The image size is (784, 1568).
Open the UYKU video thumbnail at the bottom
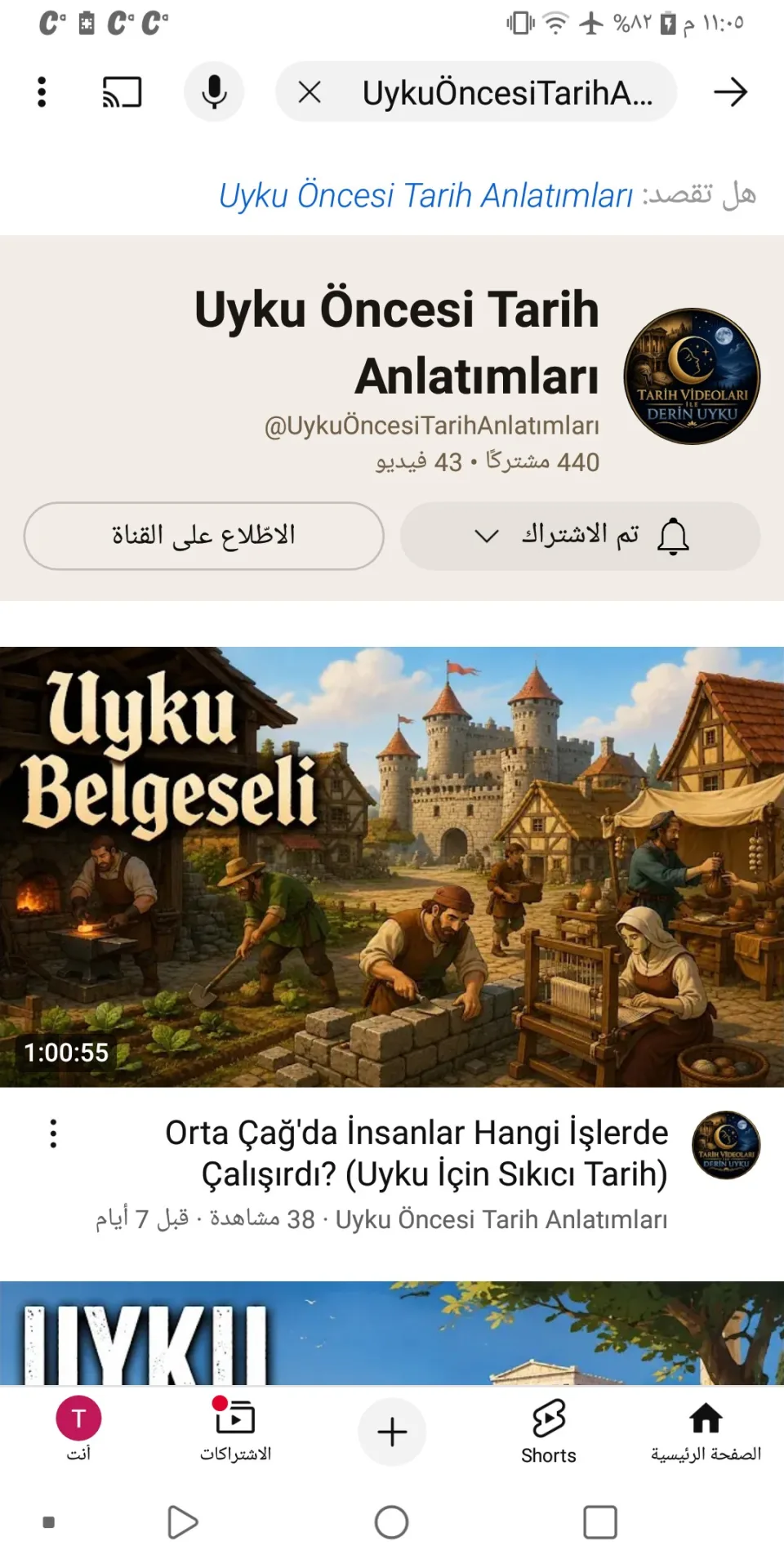[x=392, y=1333]
